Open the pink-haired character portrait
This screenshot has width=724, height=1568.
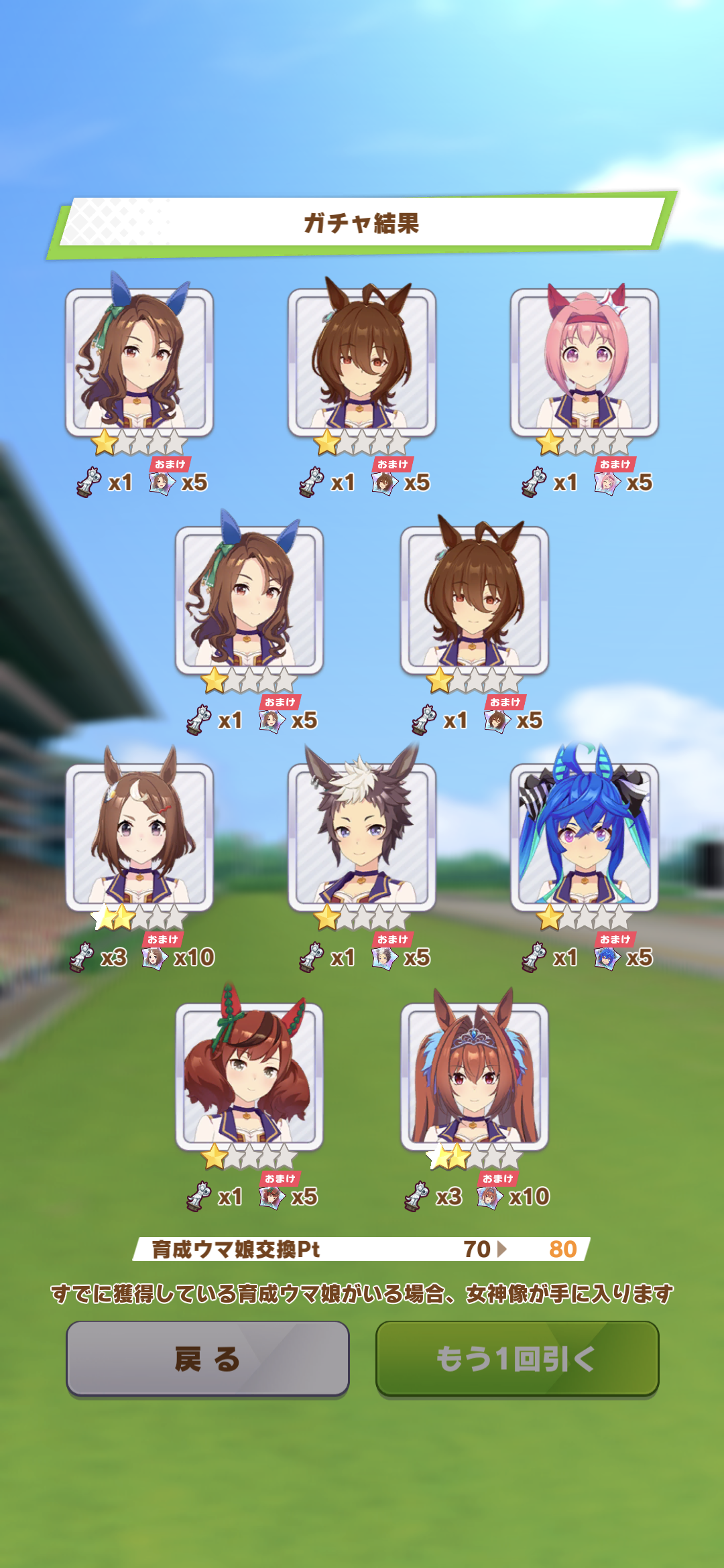point(585,363)
